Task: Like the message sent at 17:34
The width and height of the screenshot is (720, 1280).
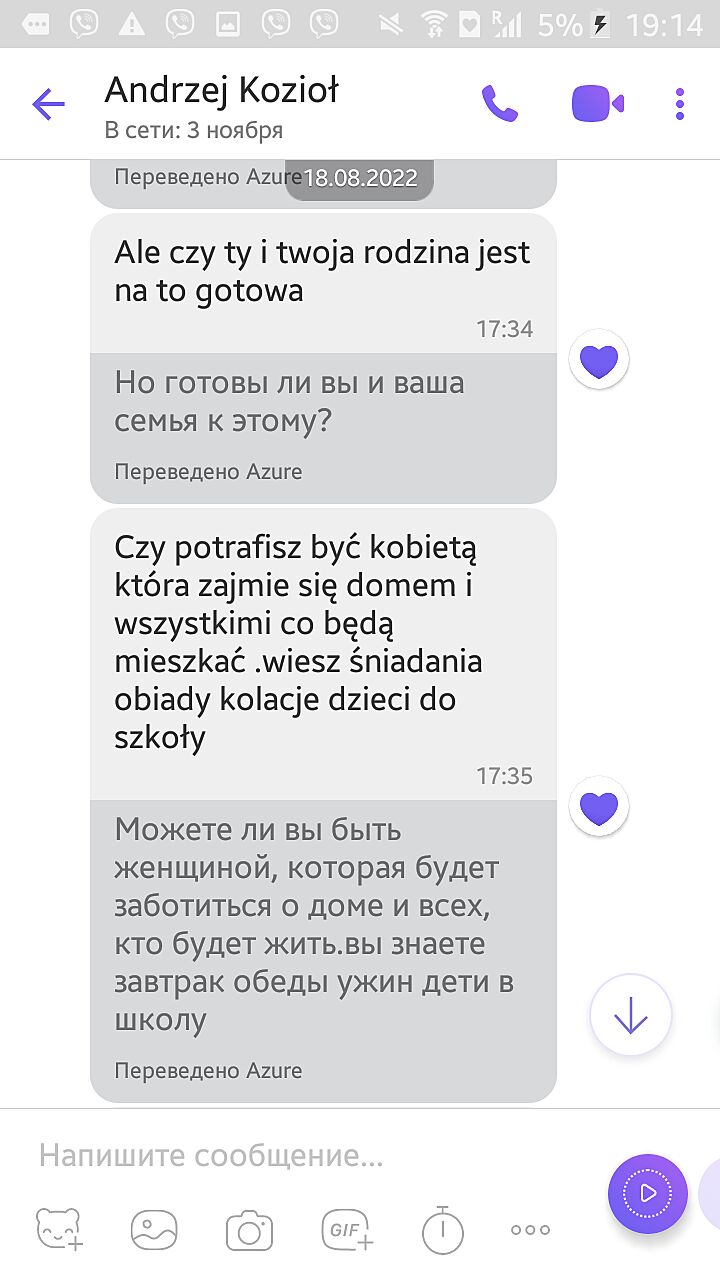Action: (599, 360)
